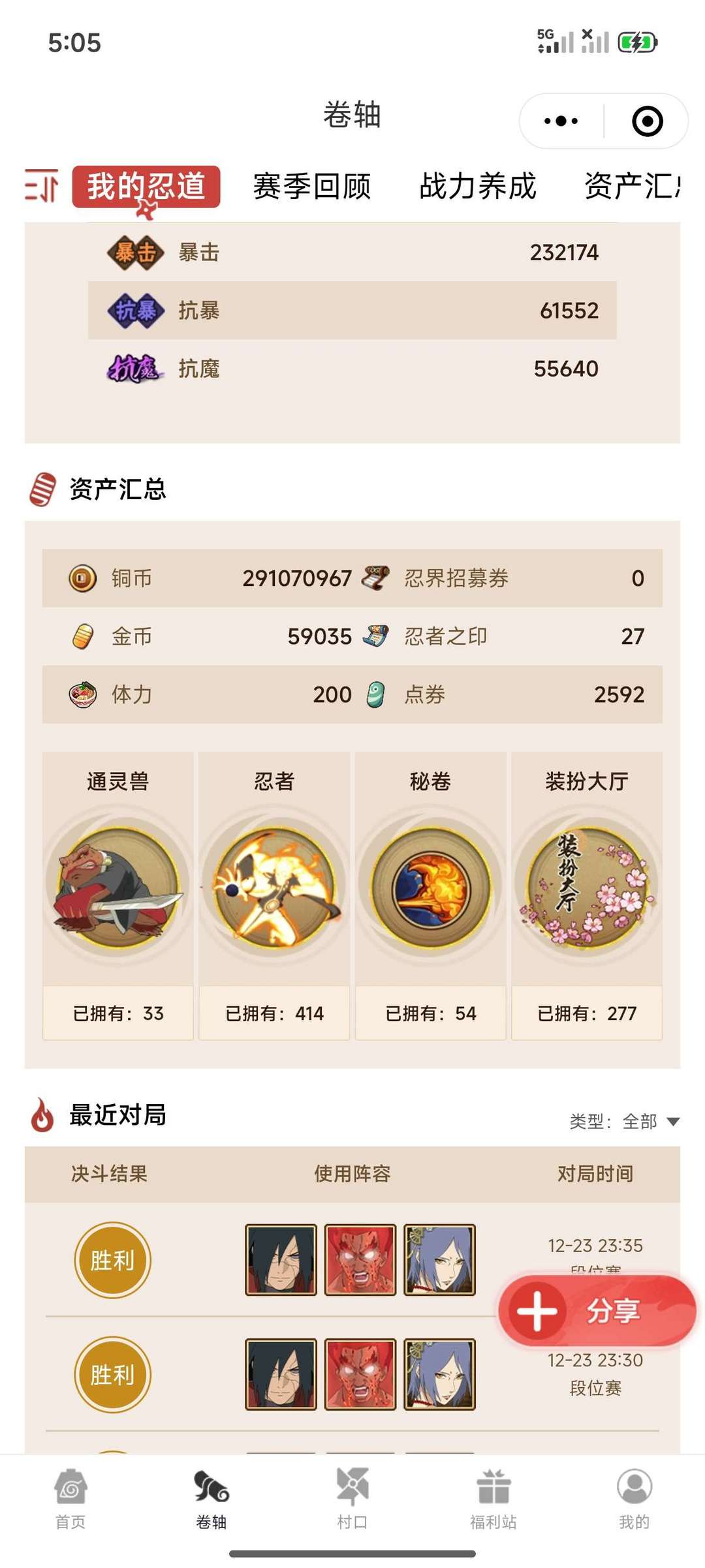Open the 忍者 collection card

(274, 895)
